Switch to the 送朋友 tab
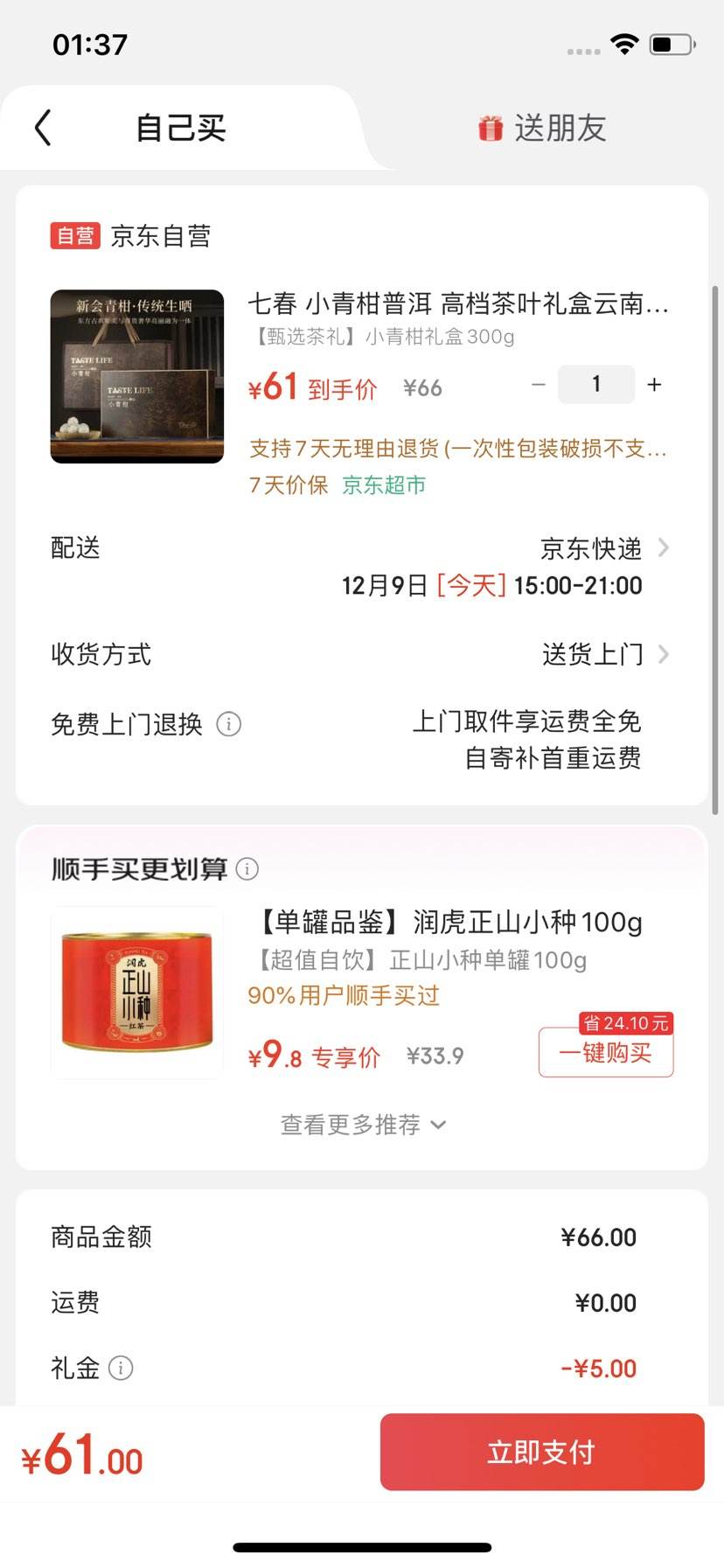This screenshot has height=1568, width=724. coord(542,129)
